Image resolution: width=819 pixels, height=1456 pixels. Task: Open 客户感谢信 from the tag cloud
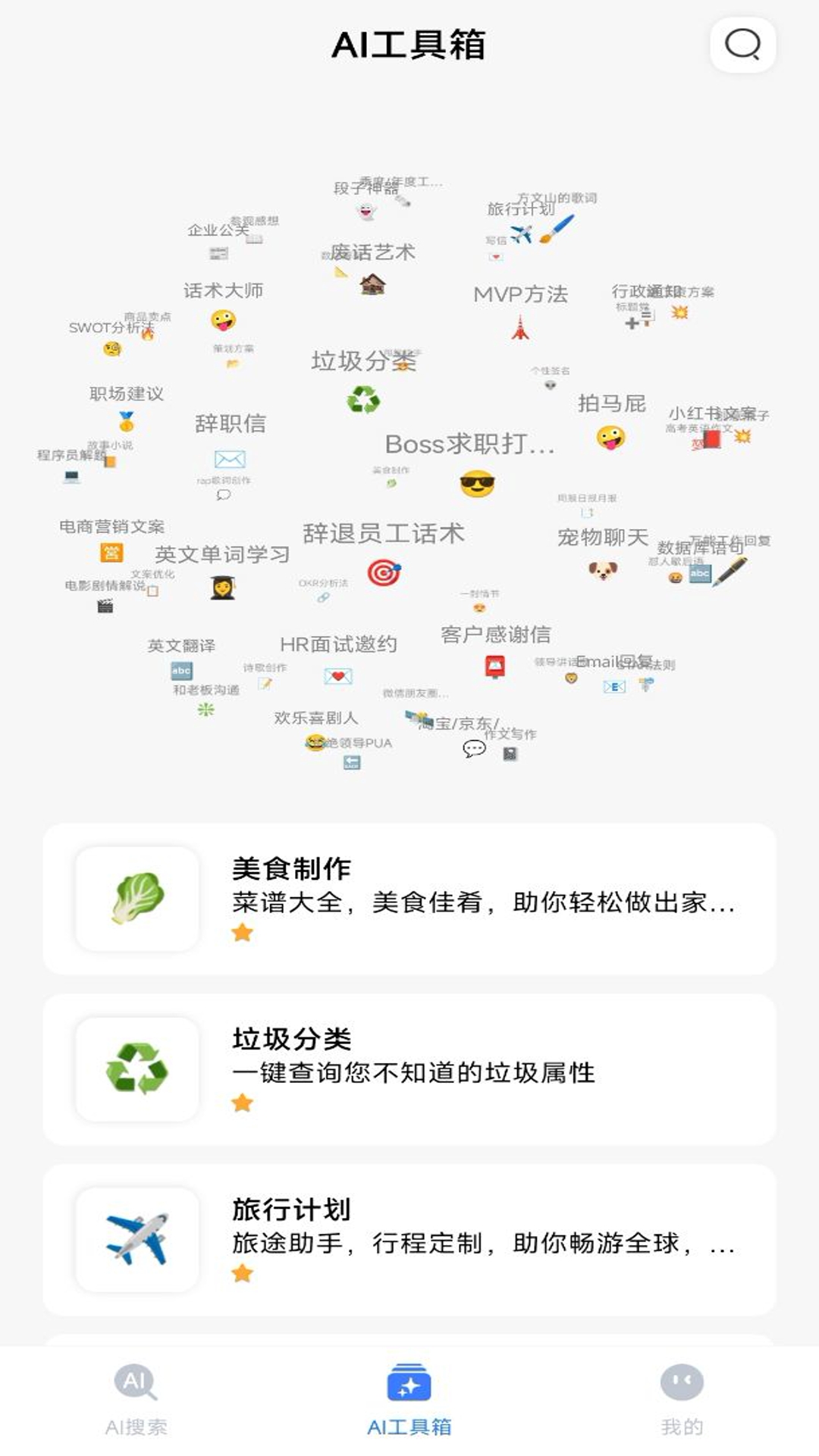click(496, 634)
